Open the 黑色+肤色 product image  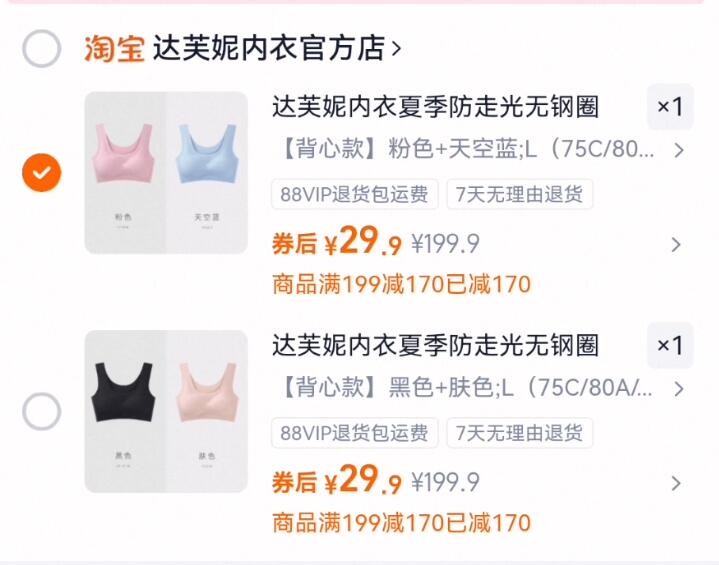point(166,411)
